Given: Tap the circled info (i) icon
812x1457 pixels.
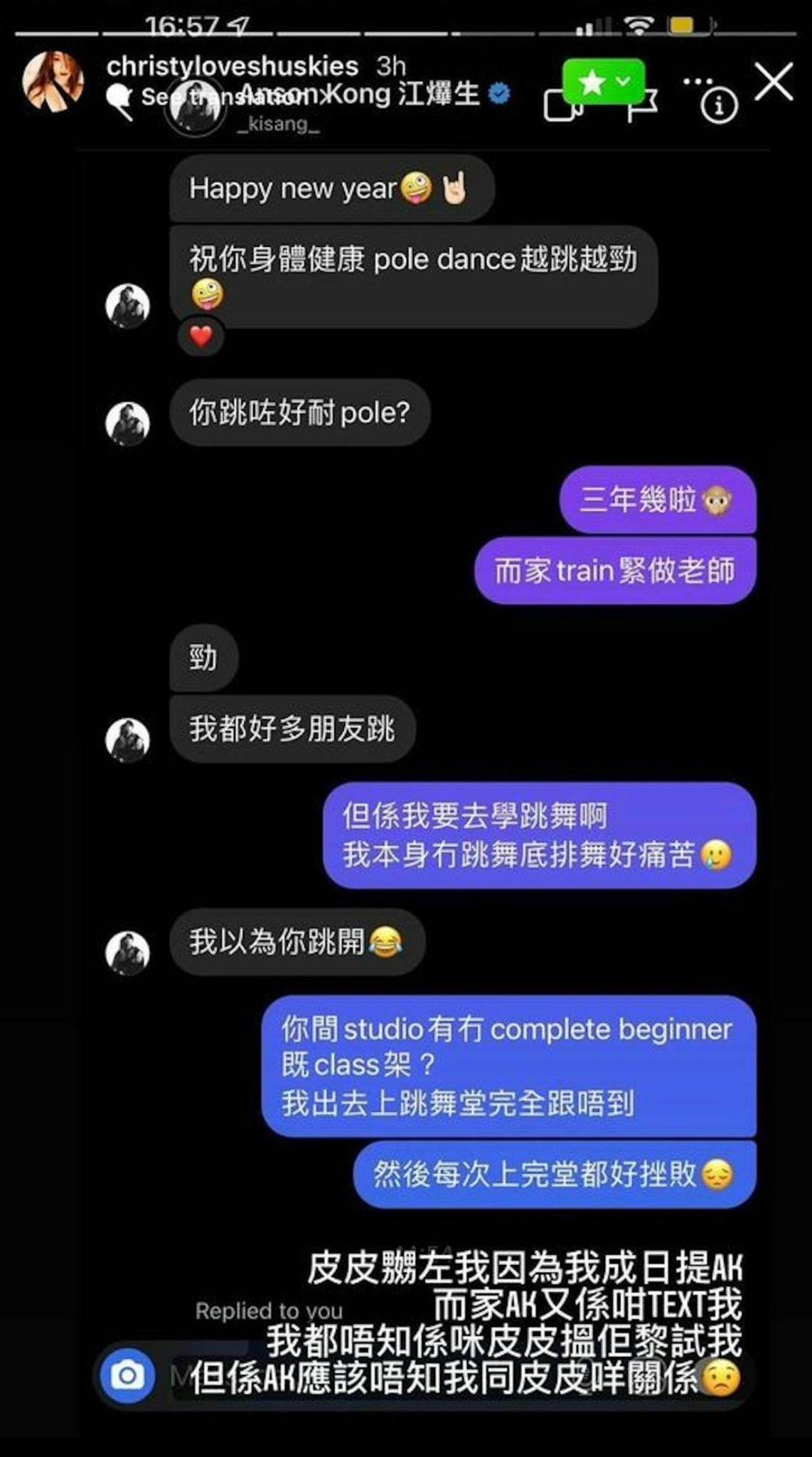Looking at the screenshot, I should pyautogui.click(x=720, y=104).
